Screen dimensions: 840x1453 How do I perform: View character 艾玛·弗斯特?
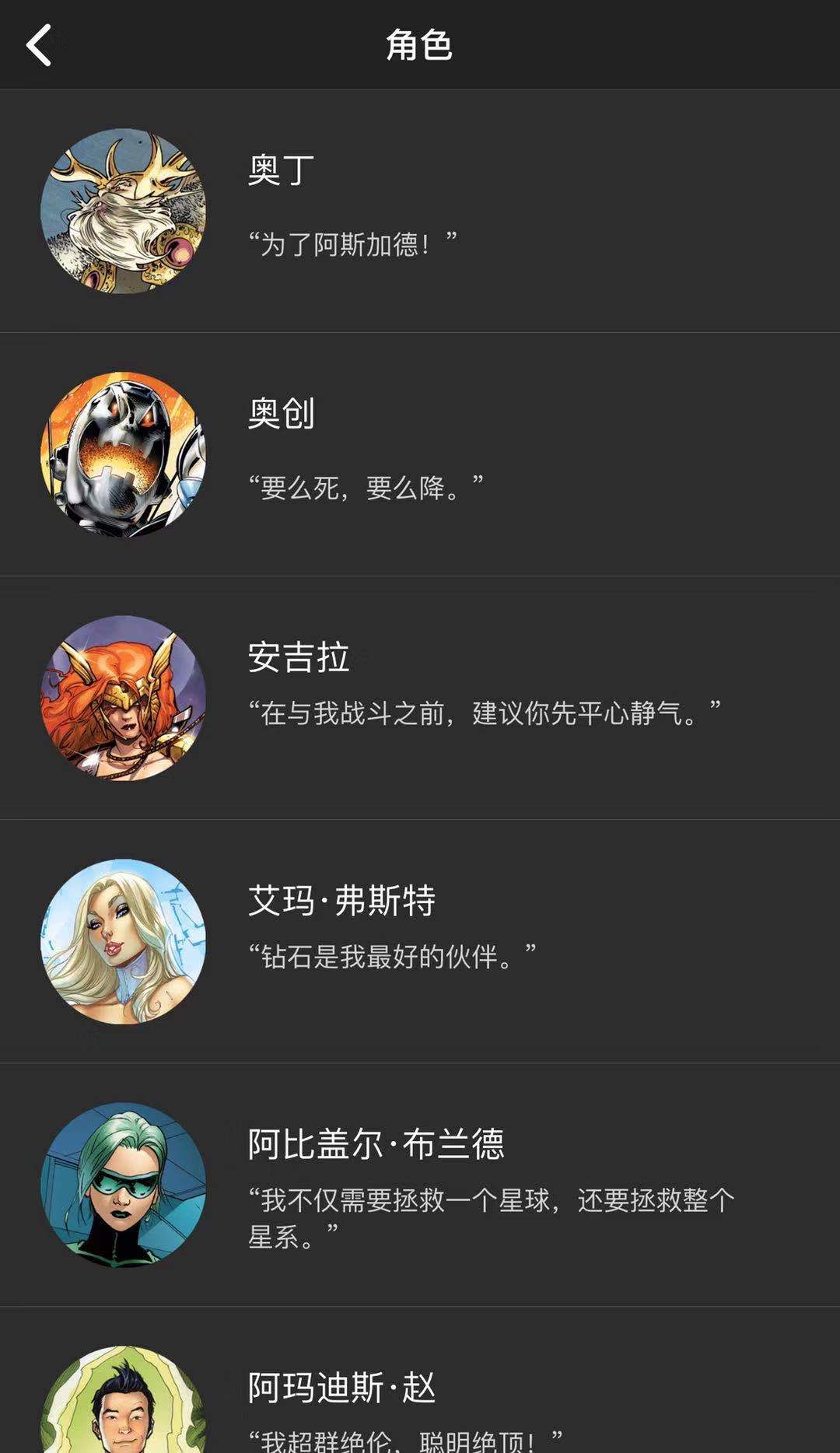coord(420,941)
